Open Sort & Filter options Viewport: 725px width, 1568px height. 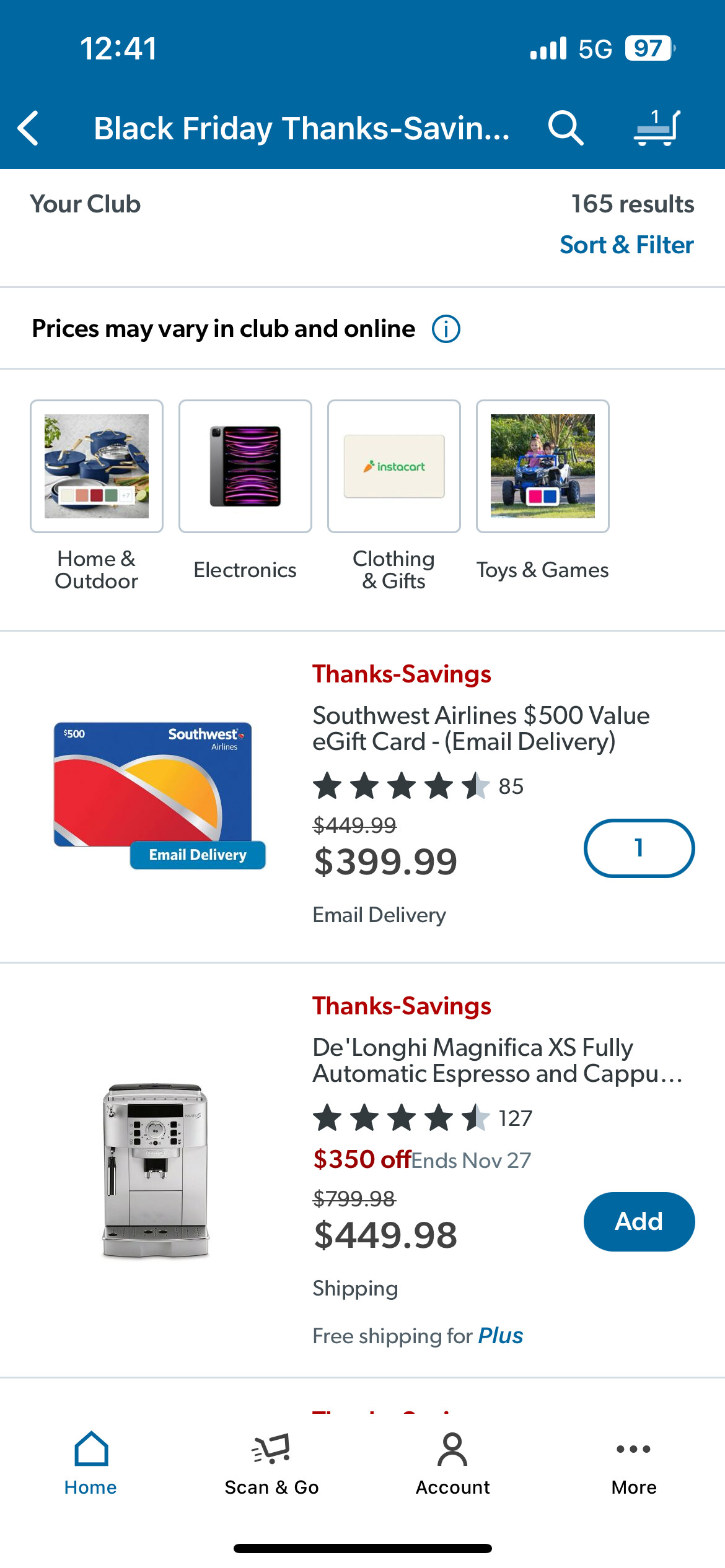tap(626, 245)
